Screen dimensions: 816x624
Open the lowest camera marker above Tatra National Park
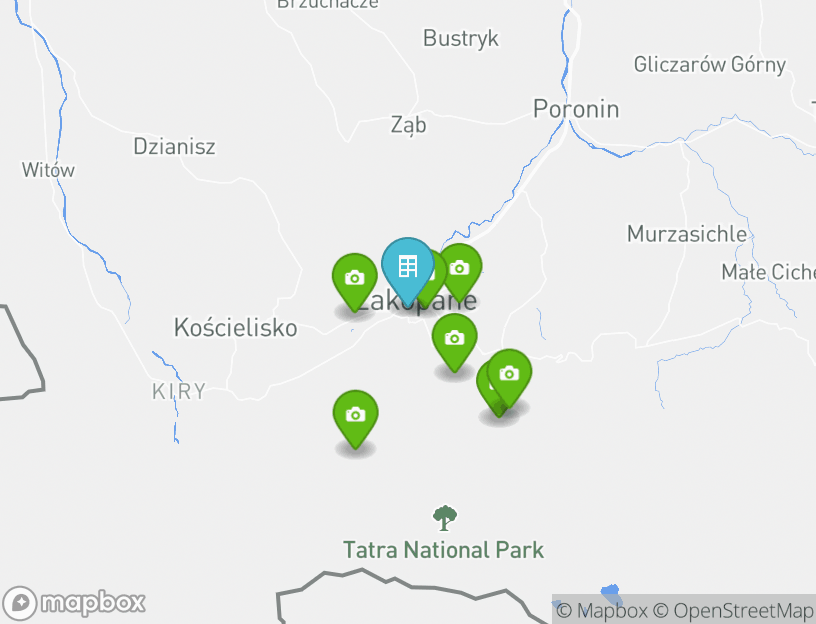click(355, 414)
